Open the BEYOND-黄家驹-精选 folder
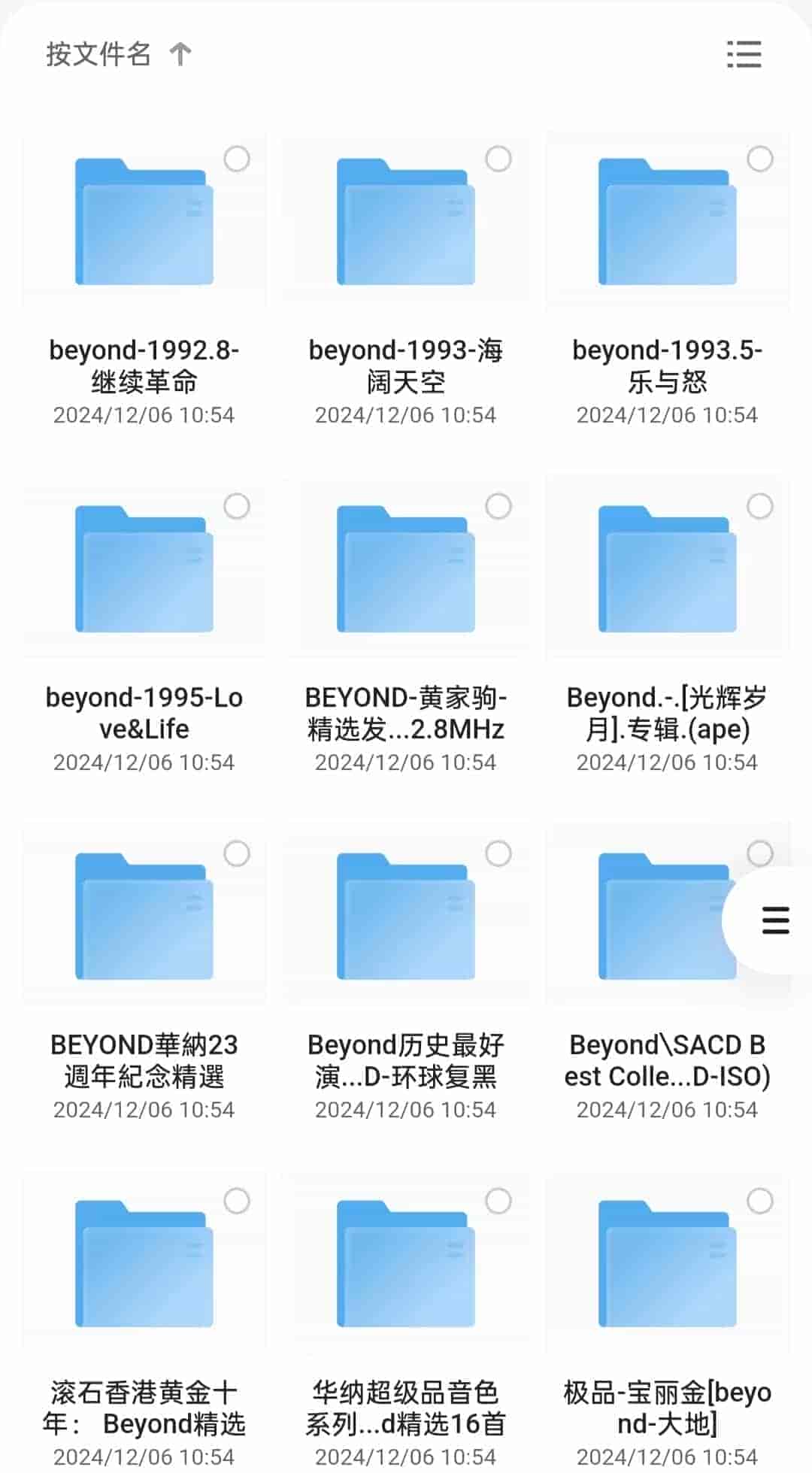The width and height of the screenshot is (812, 1473). [405, 569]
